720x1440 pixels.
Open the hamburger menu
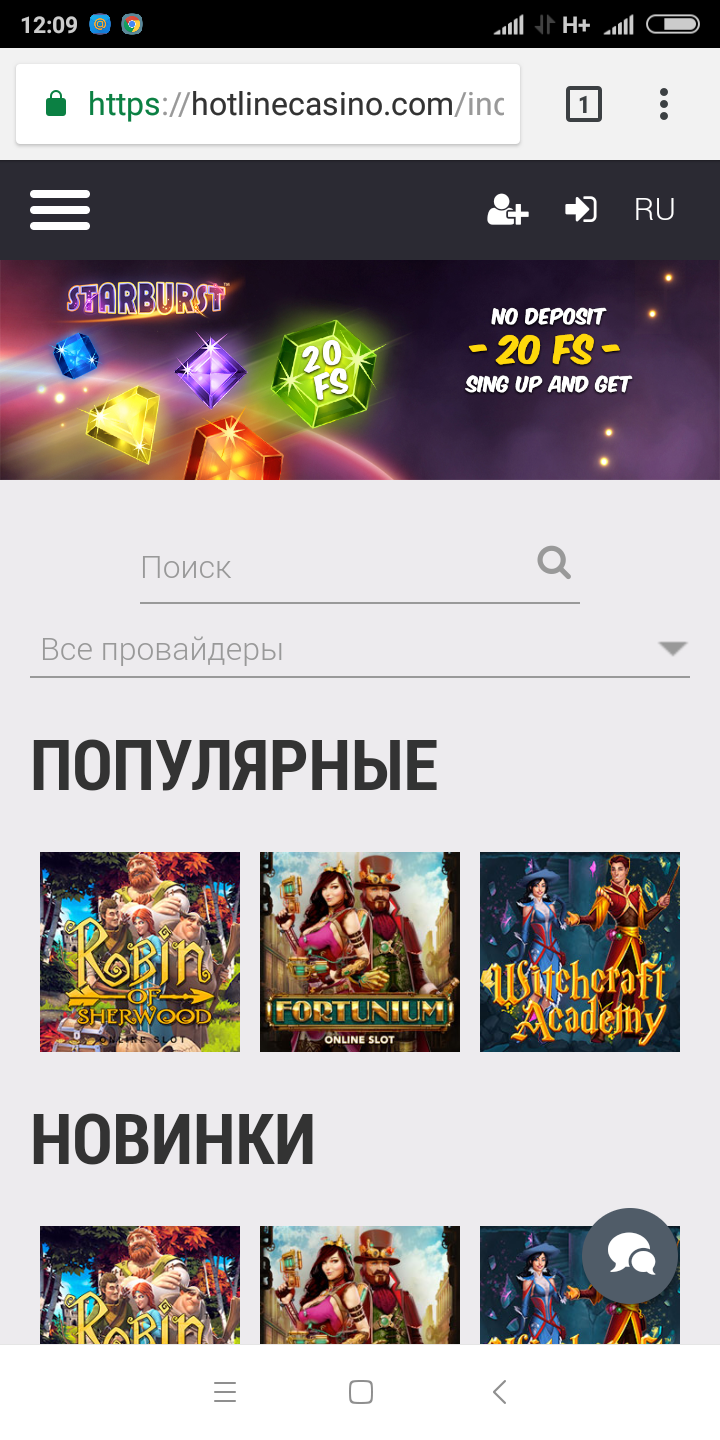(x=60, y=210)
